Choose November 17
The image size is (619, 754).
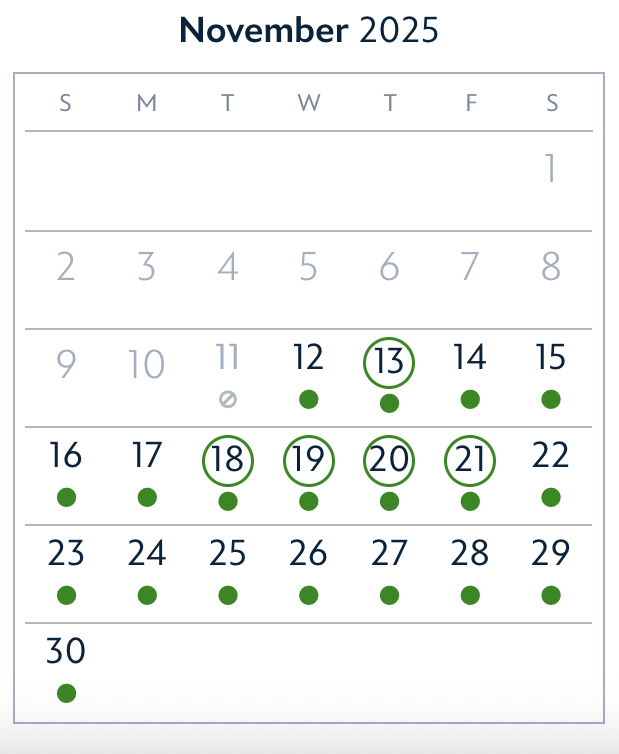coord(147,459)
